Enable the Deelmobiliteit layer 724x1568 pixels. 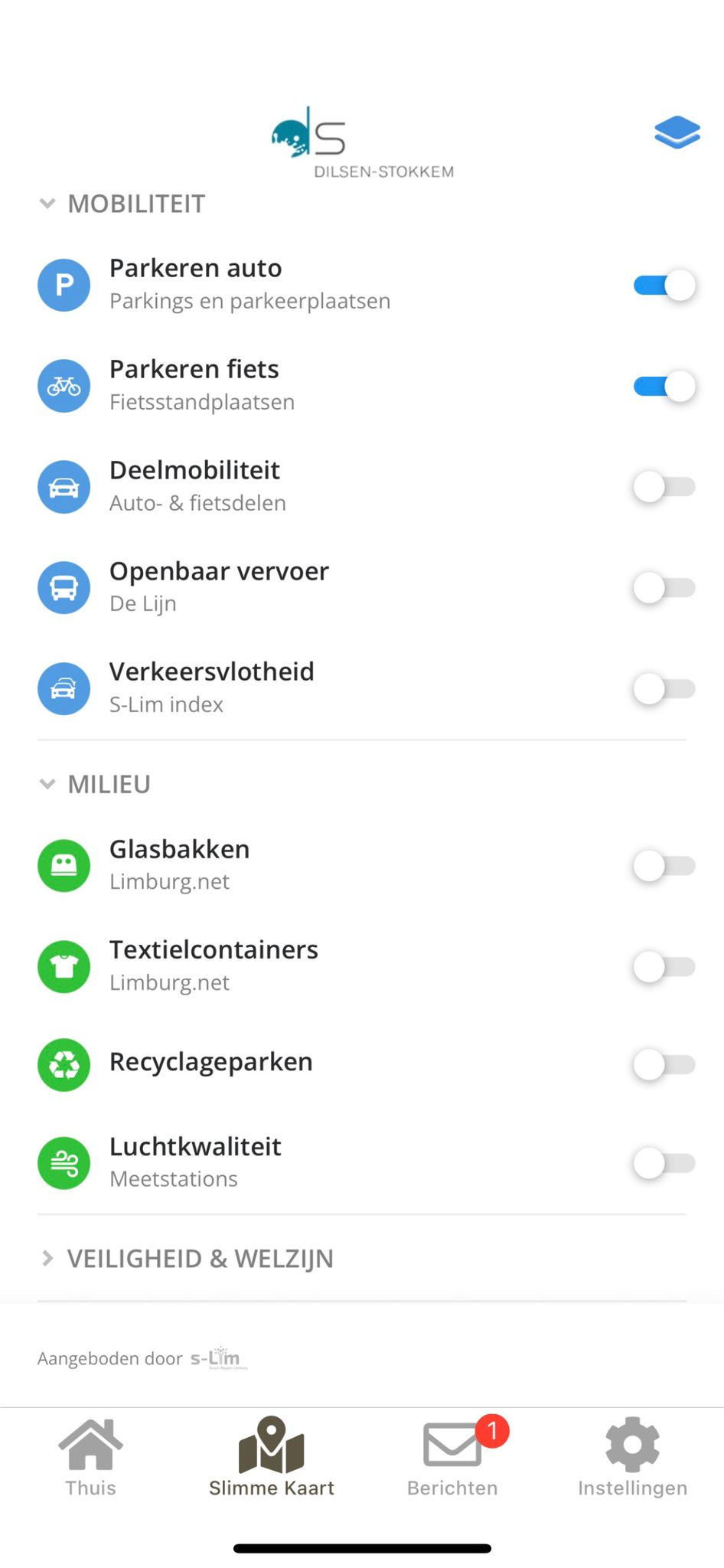664,487
